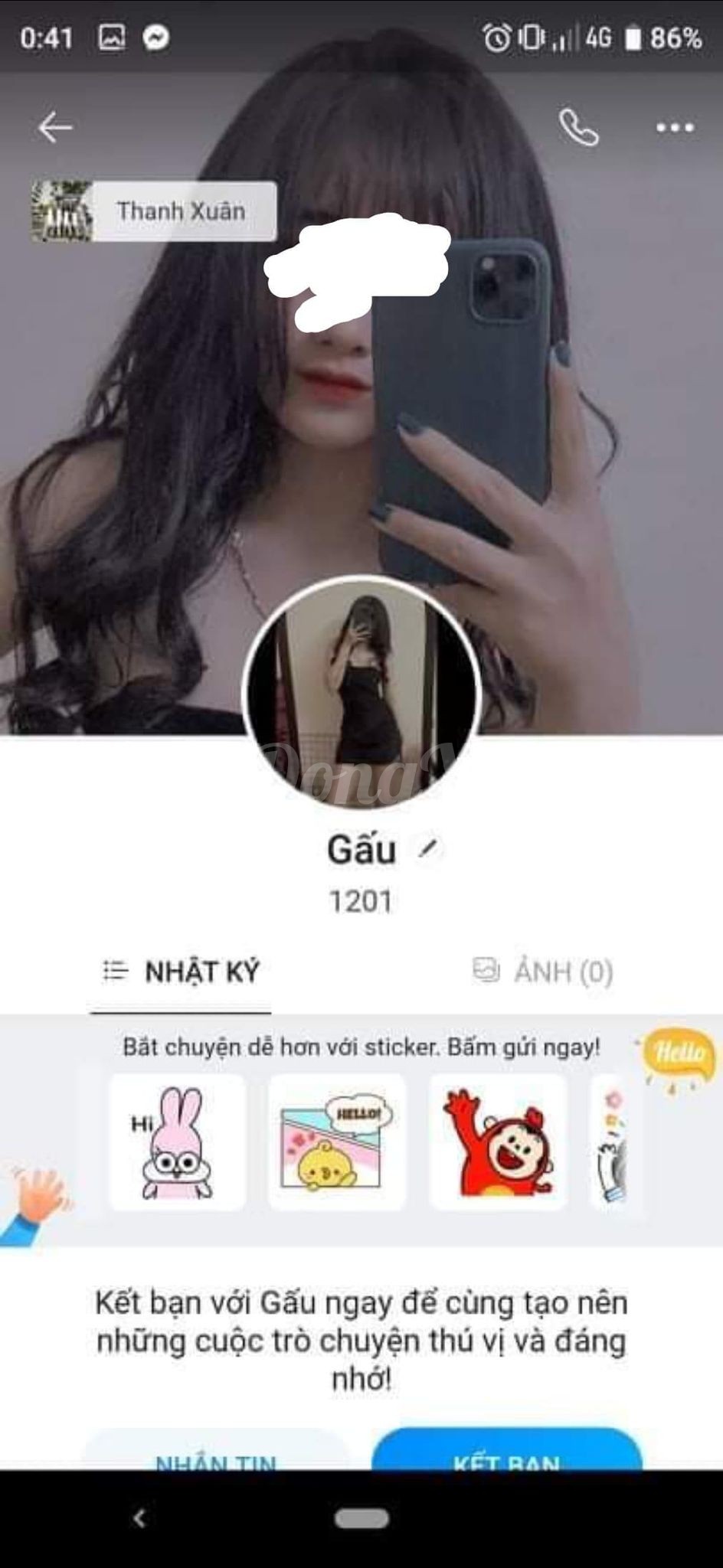The width and height of the screenshot is (723, 1568).
Task: Send the red waving character sticker
Action: pos(498,1142)
